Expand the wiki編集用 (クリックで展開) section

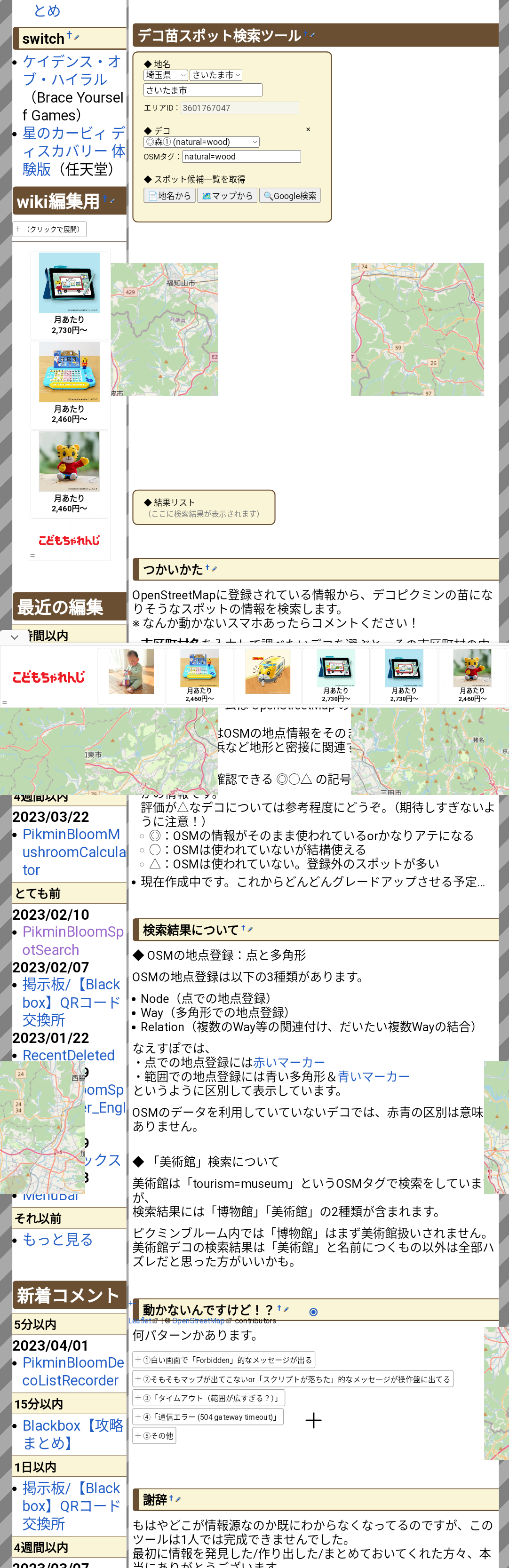(x=49, y=229)
